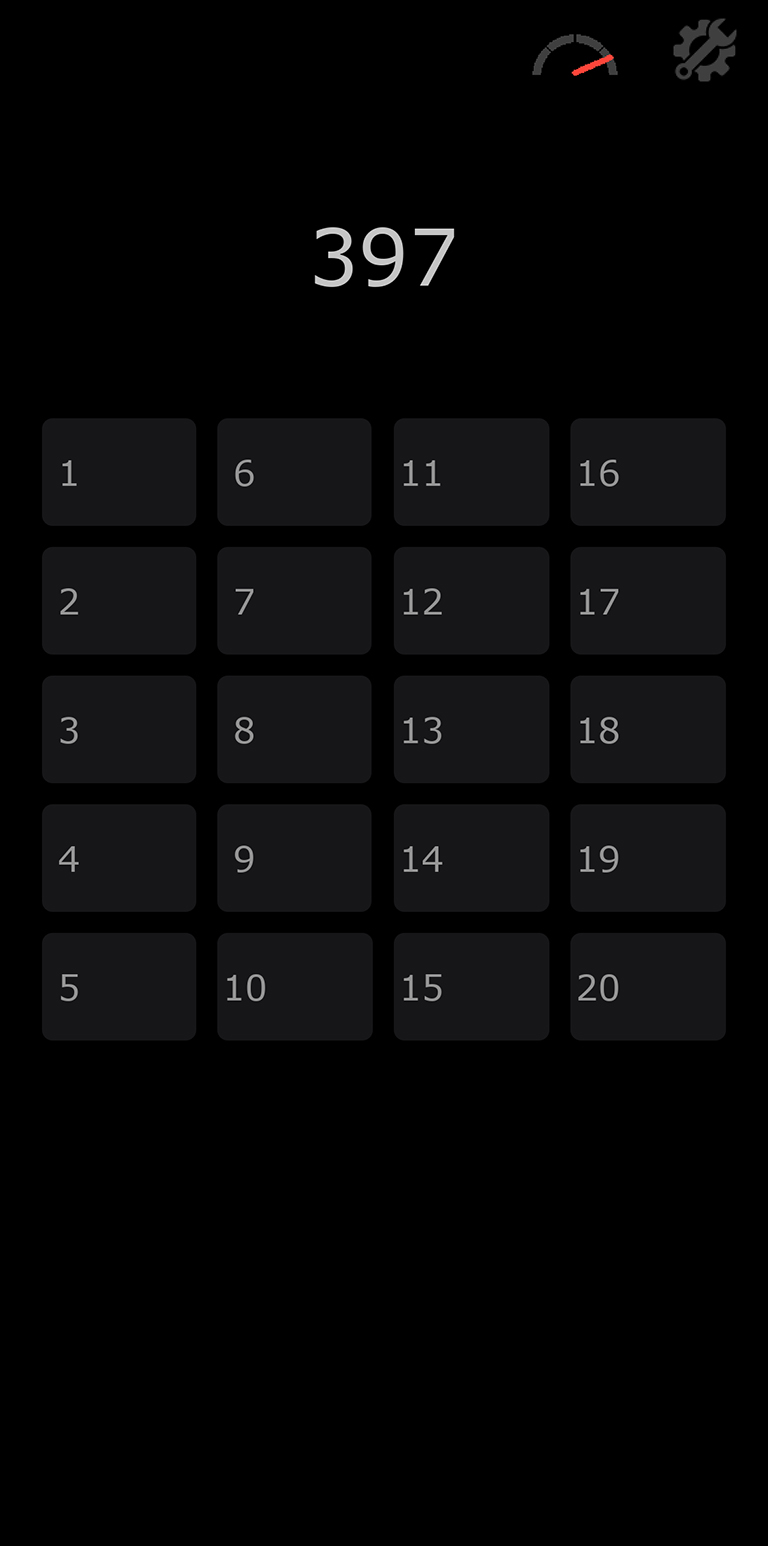Select tile 19
Viewport: 768px width, 1546px height.
pyautogui.click(x=647, y=858)
